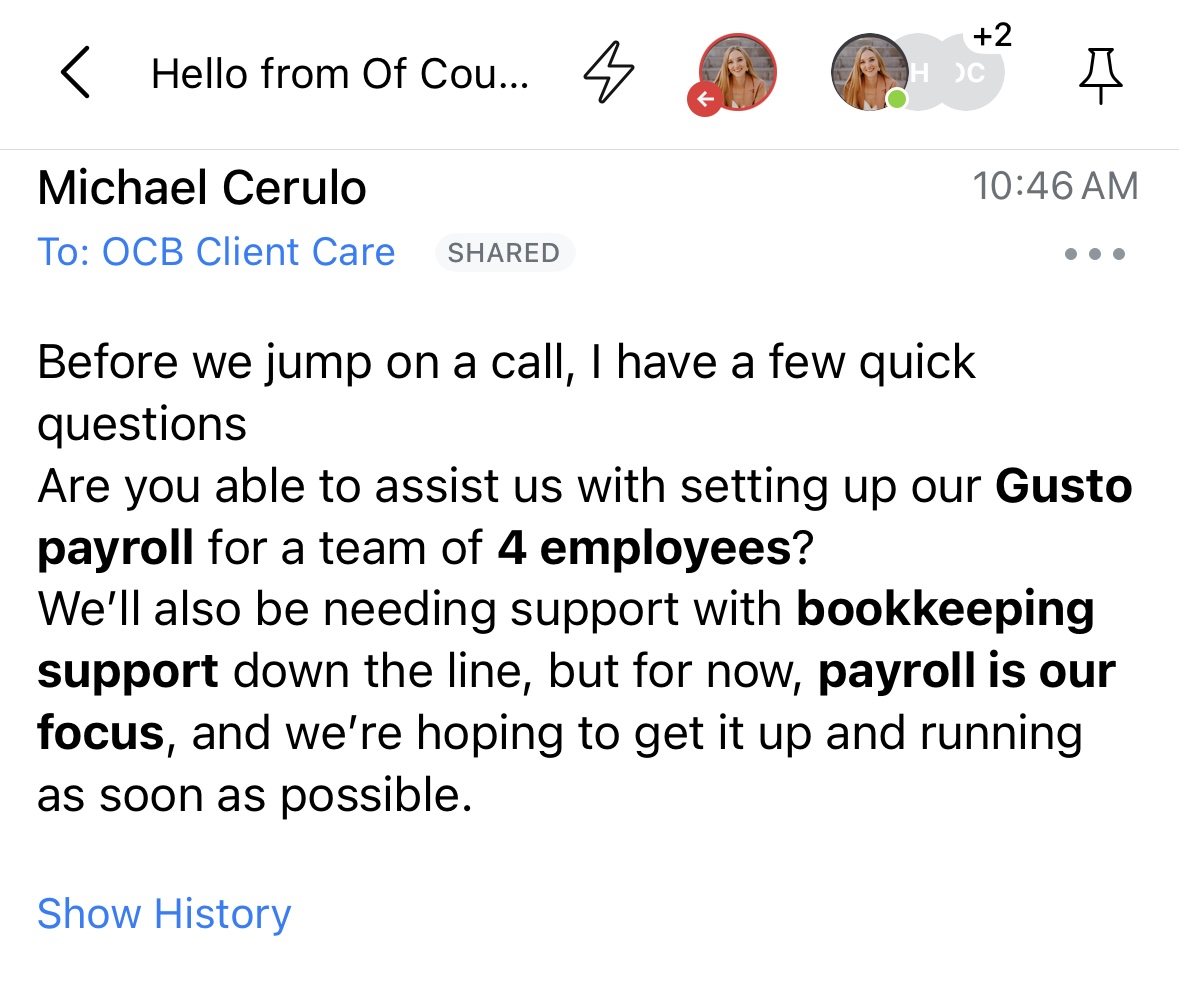
Task: Tap the To: OCB Client Care recipient
Action: tap(216, 252)
